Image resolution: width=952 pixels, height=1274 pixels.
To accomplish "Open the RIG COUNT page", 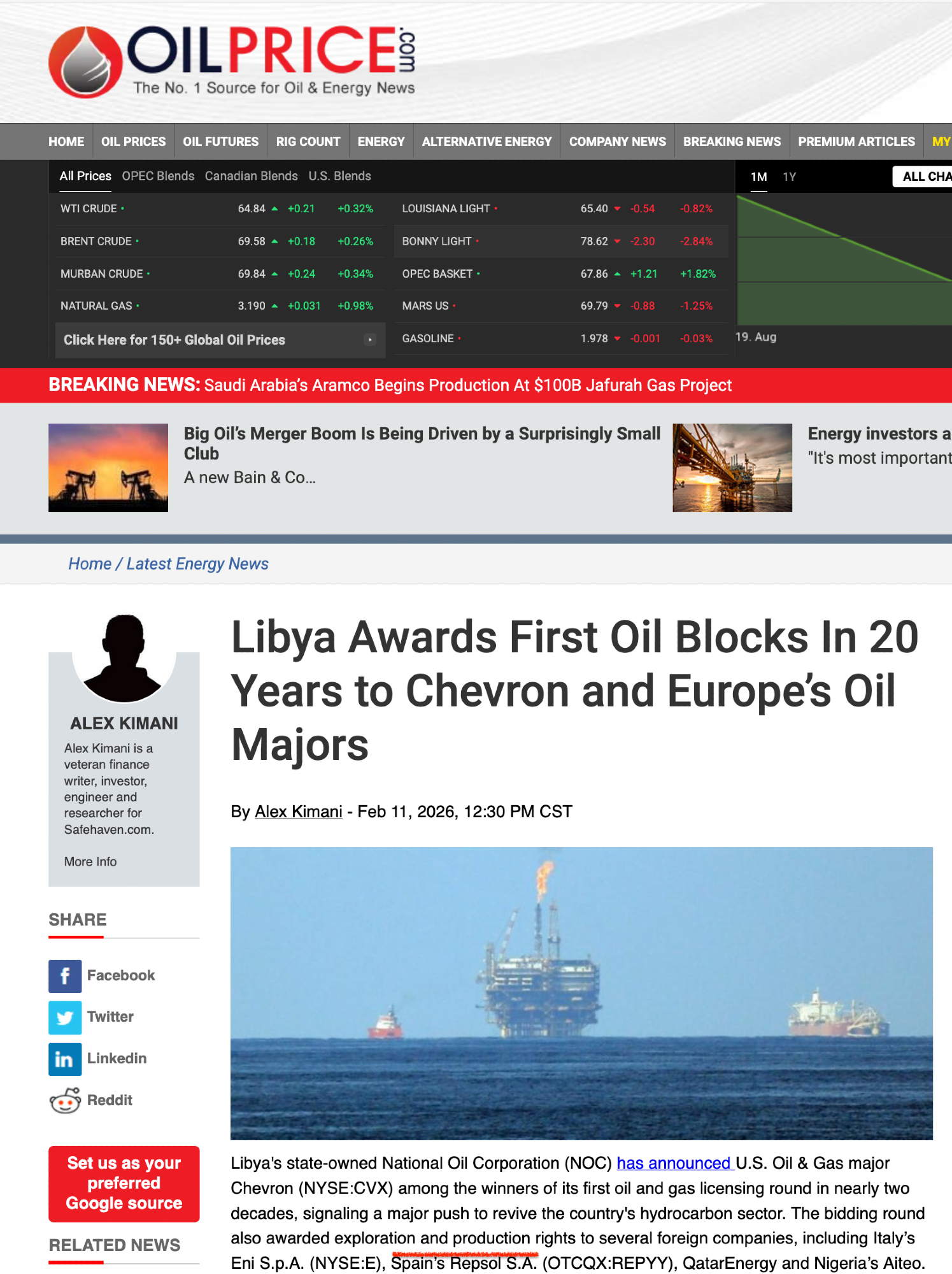I will (308, 141).
